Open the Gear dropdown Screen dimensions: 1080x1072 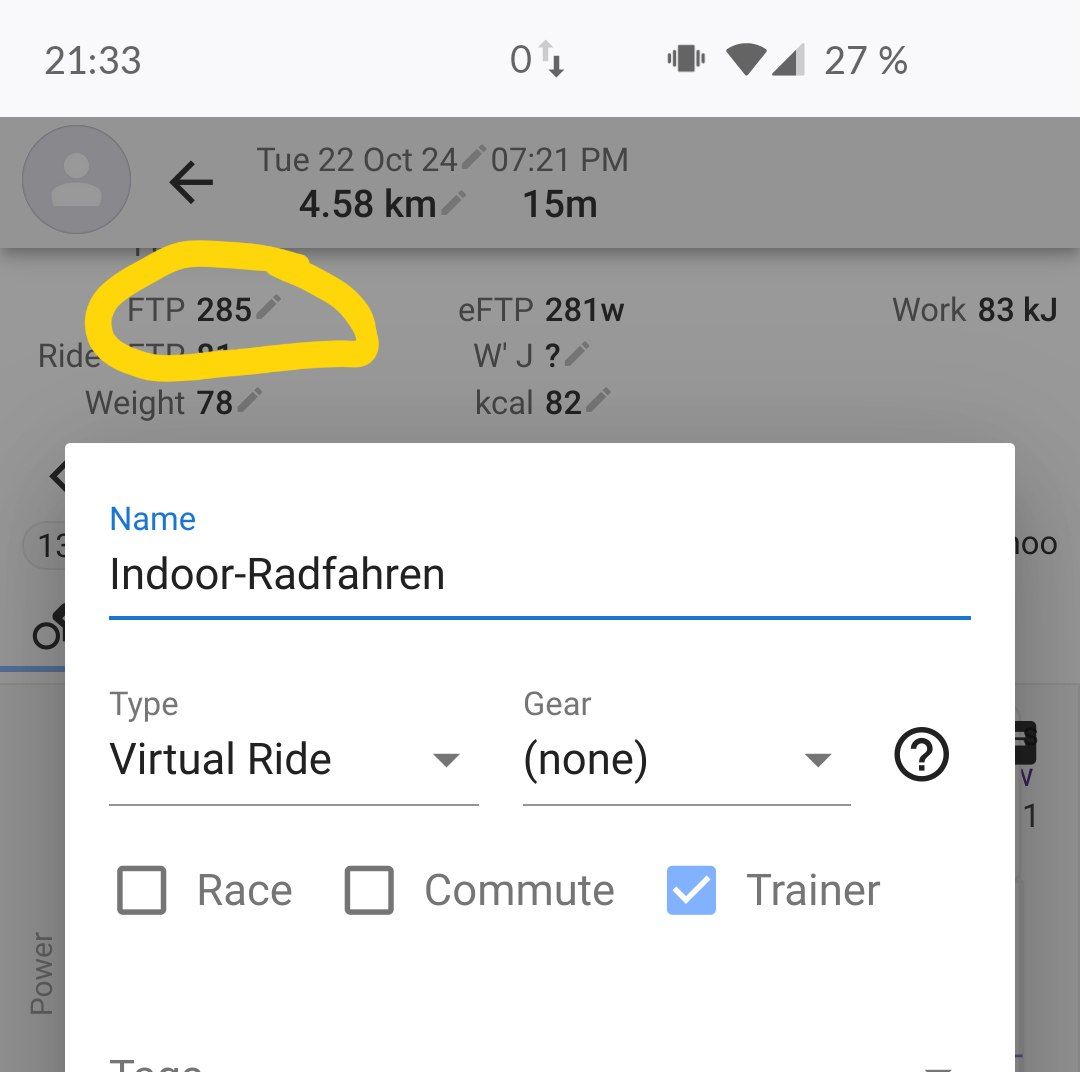tap(685, 760)
